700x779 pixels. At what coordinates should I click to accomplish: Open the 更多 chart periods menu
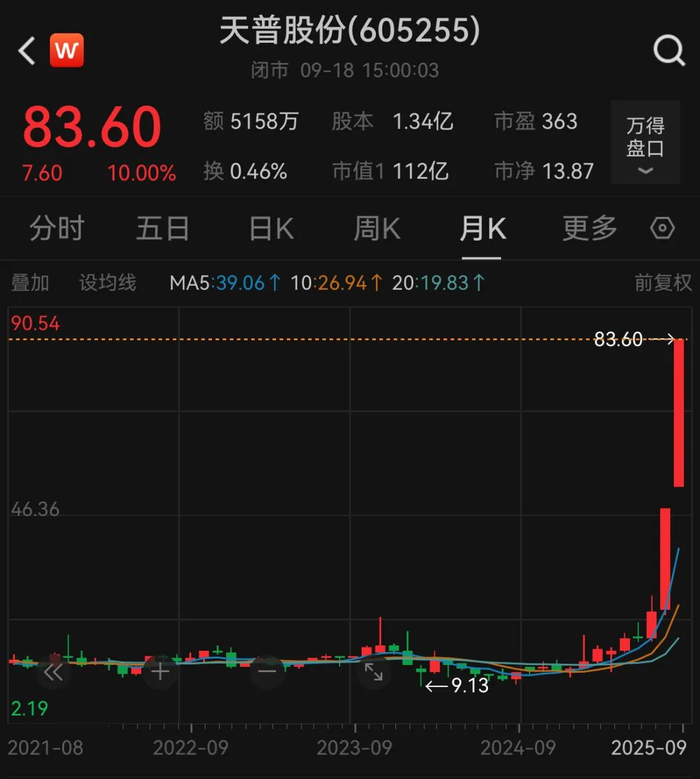coord(589,229)
